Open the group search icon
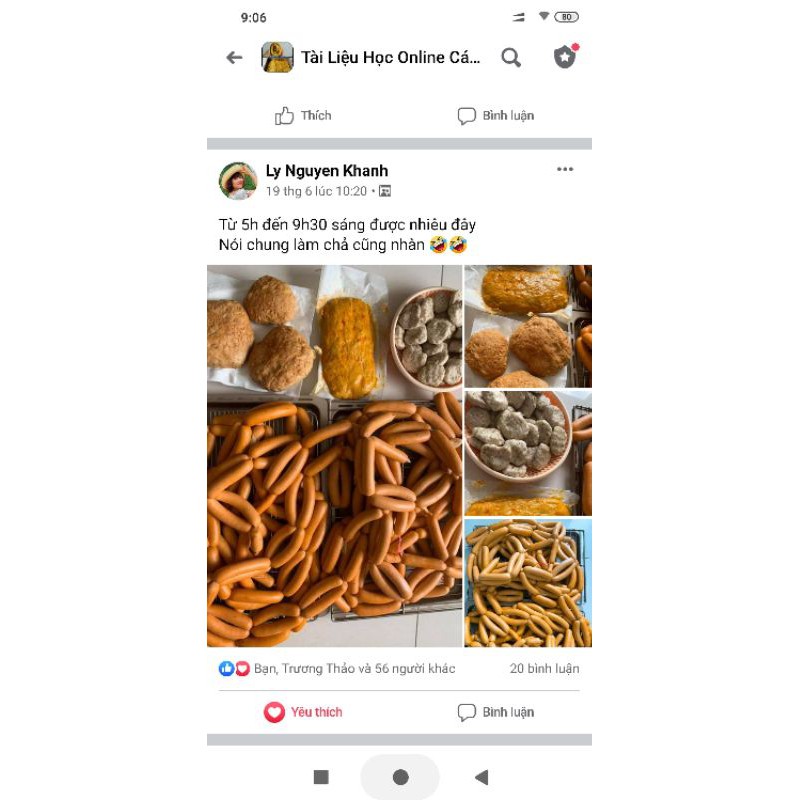800x800 pixels. (511, 58)
